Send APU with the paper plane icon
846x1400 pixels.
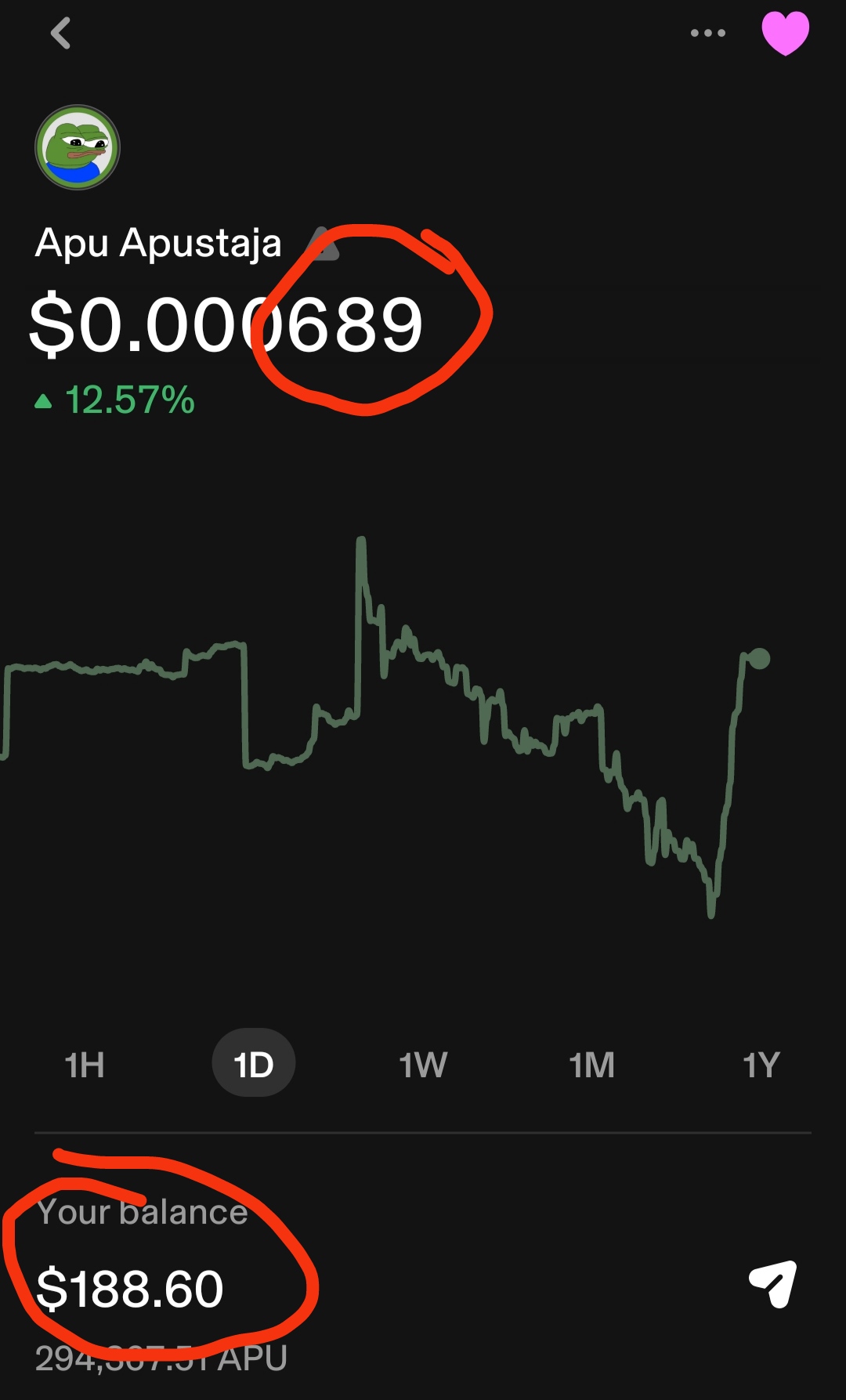773,1284
